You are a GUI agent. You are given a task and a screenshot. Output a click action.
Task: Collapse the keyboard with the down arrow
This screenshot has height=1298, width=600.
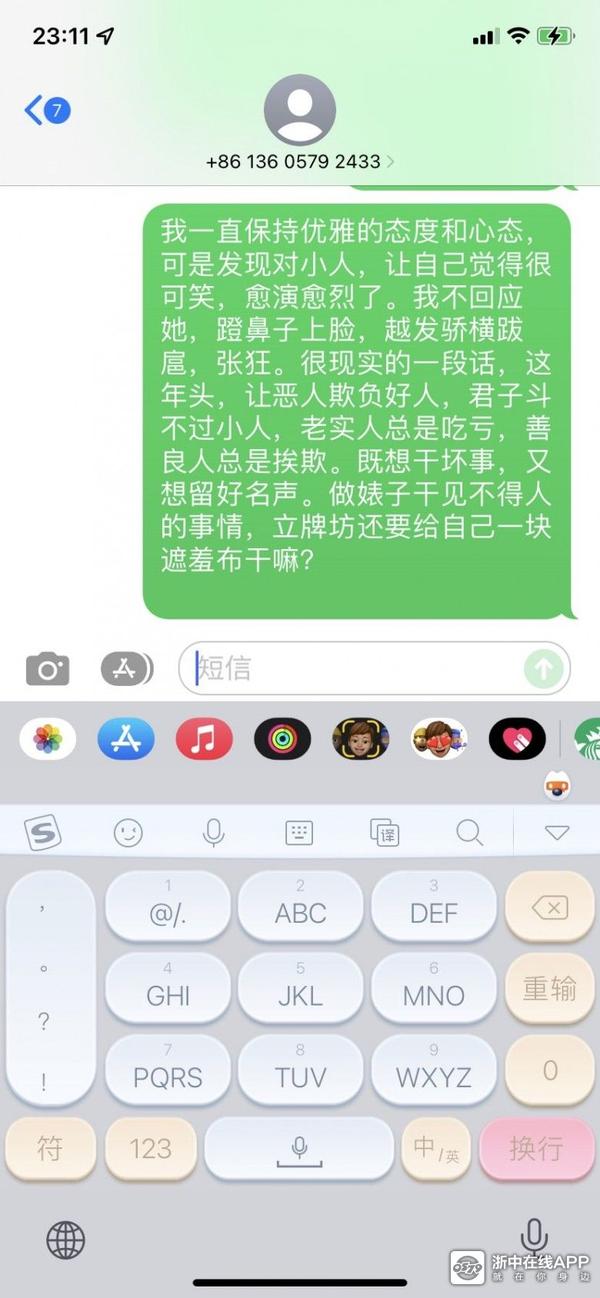[556, 832]
